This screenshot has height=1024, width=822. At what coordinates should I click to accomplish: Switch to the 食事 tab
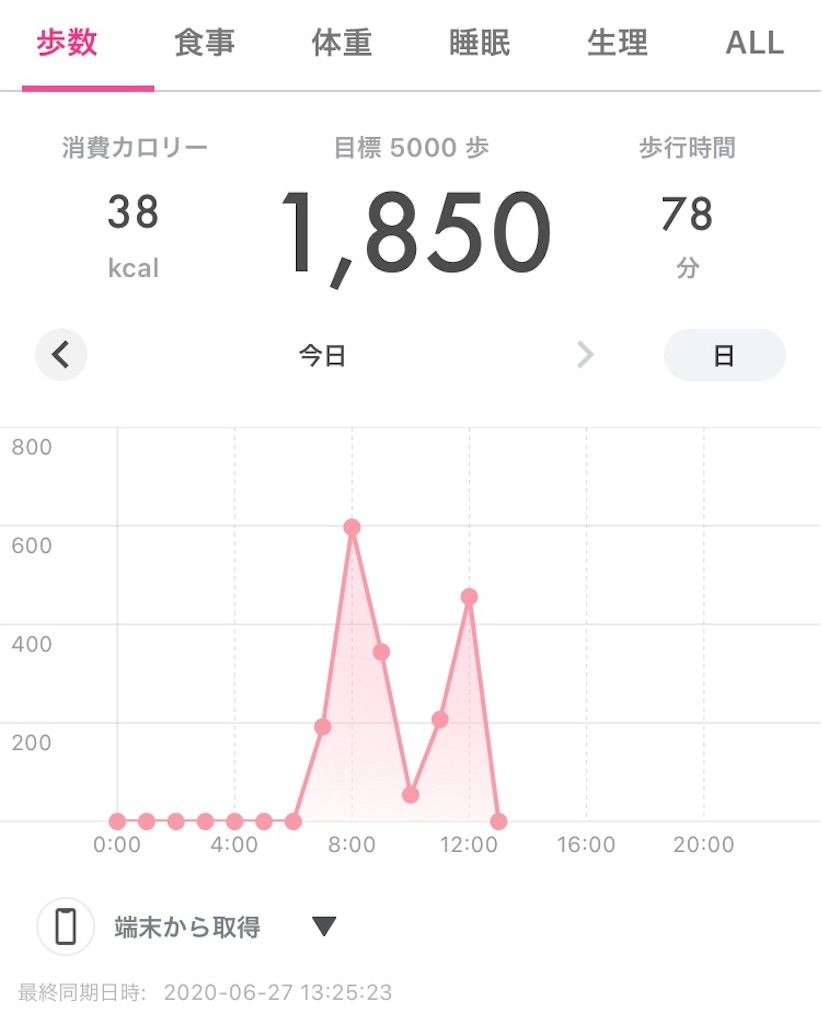[x=204, y=43]
